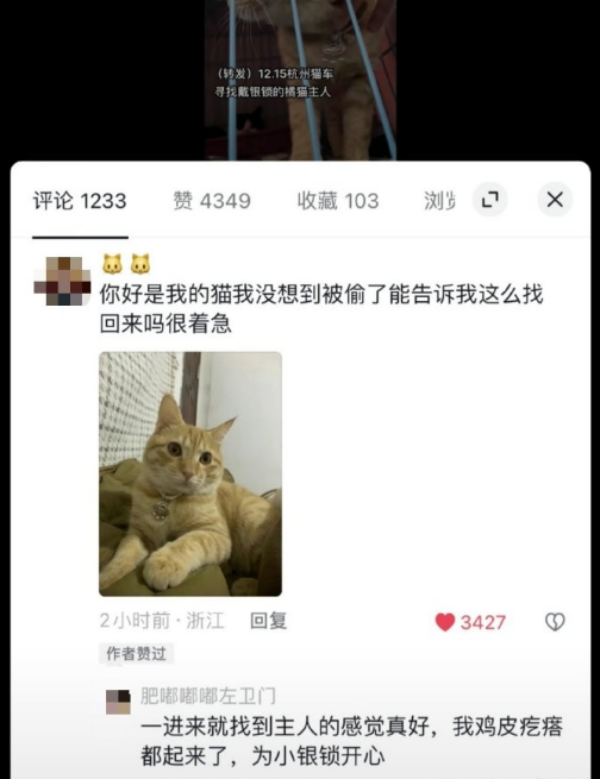Image resolution: width=600 pixels, height=779 pixels.
Task: Tap the broken-heart dislike icon on the comment
Action: tap(555, 622)
